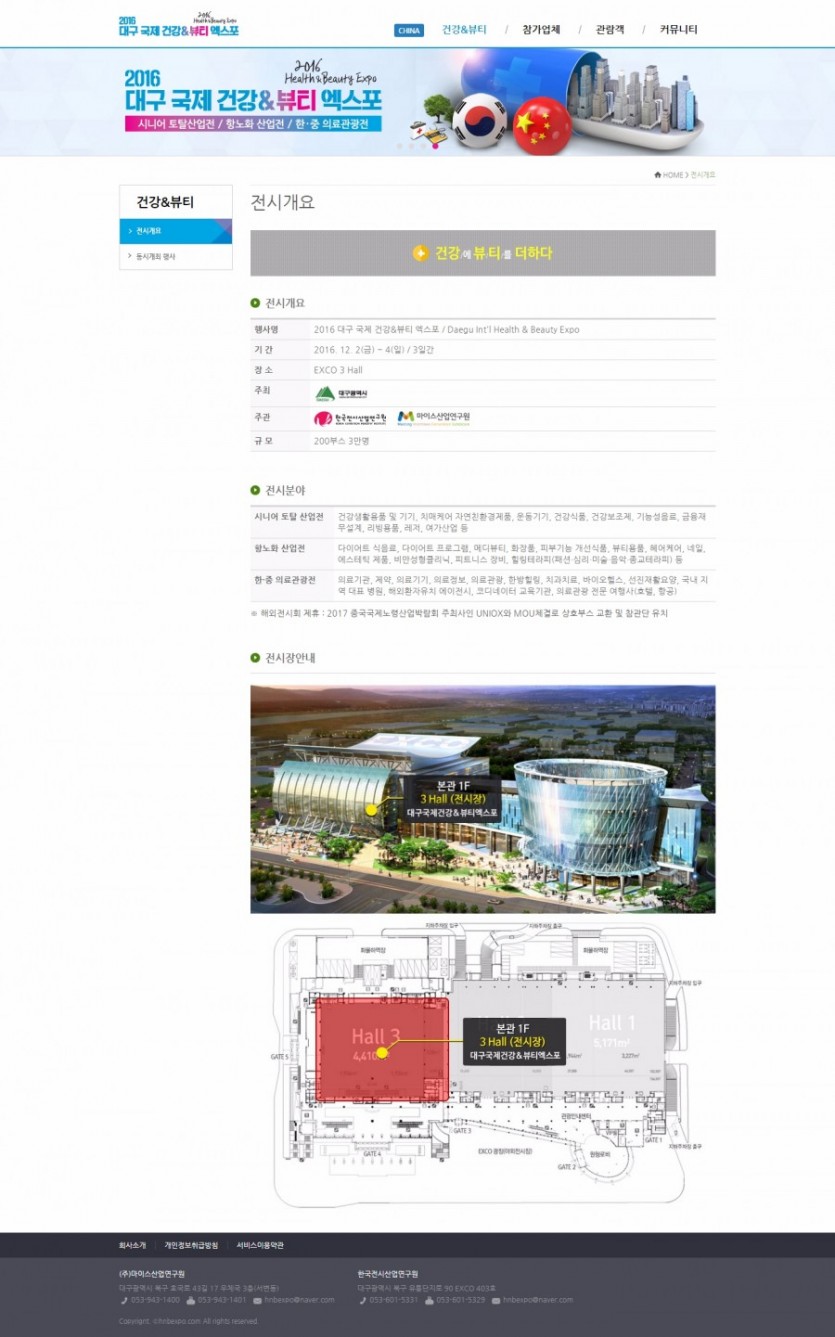Open the 관람객 section
The height and width of the screenshot is (1337, 835).
click(x=610, y=30)
